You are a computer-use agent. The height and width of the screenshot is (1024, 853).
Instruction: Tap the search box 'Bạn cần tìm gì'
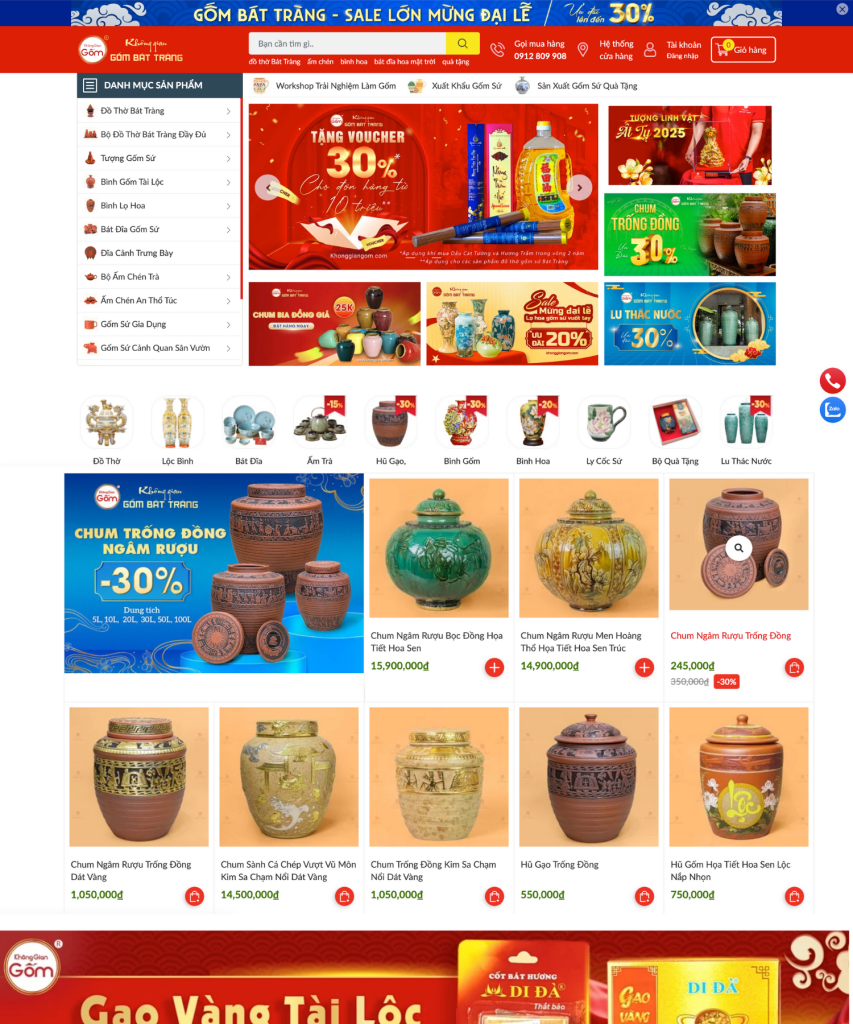346,44
